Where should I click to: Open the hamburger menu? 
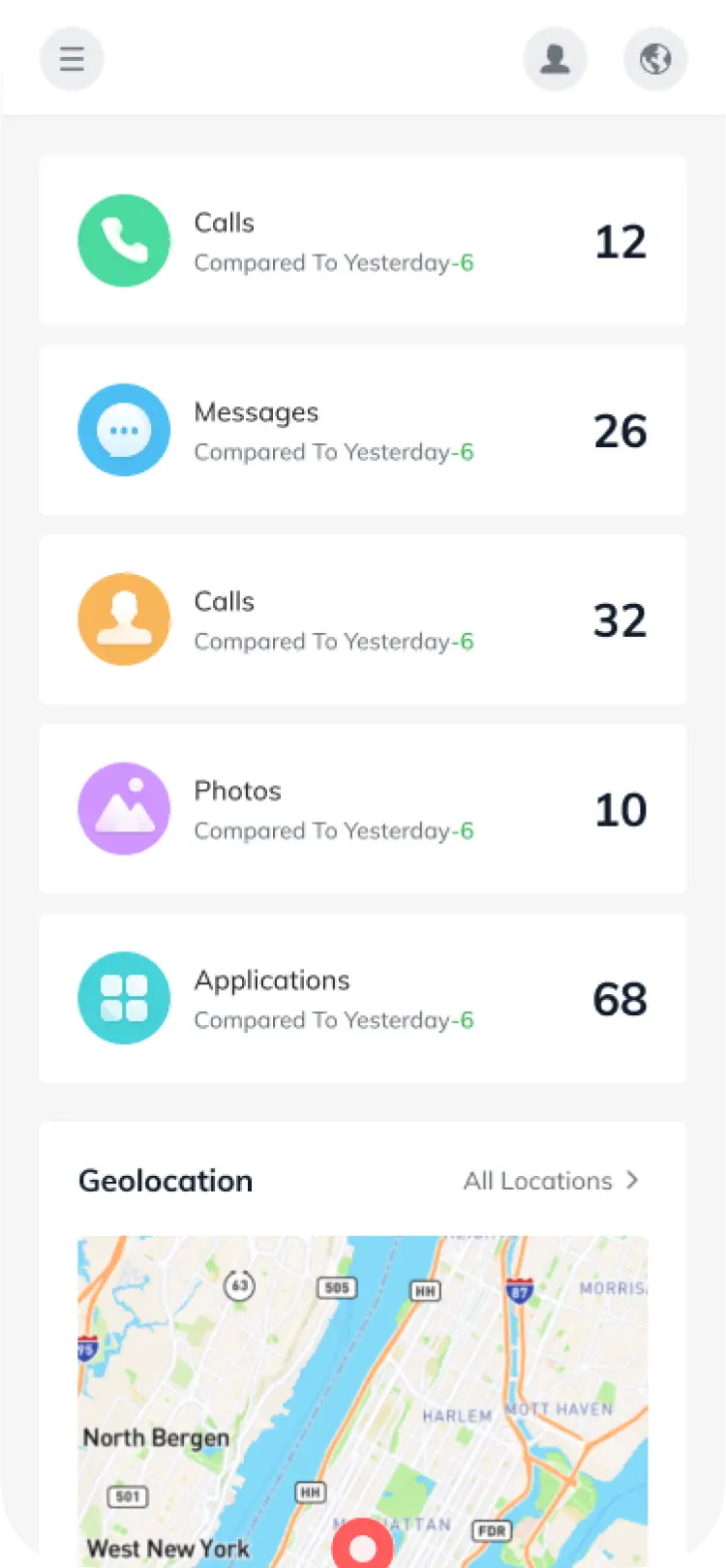[x=72, y=59]
